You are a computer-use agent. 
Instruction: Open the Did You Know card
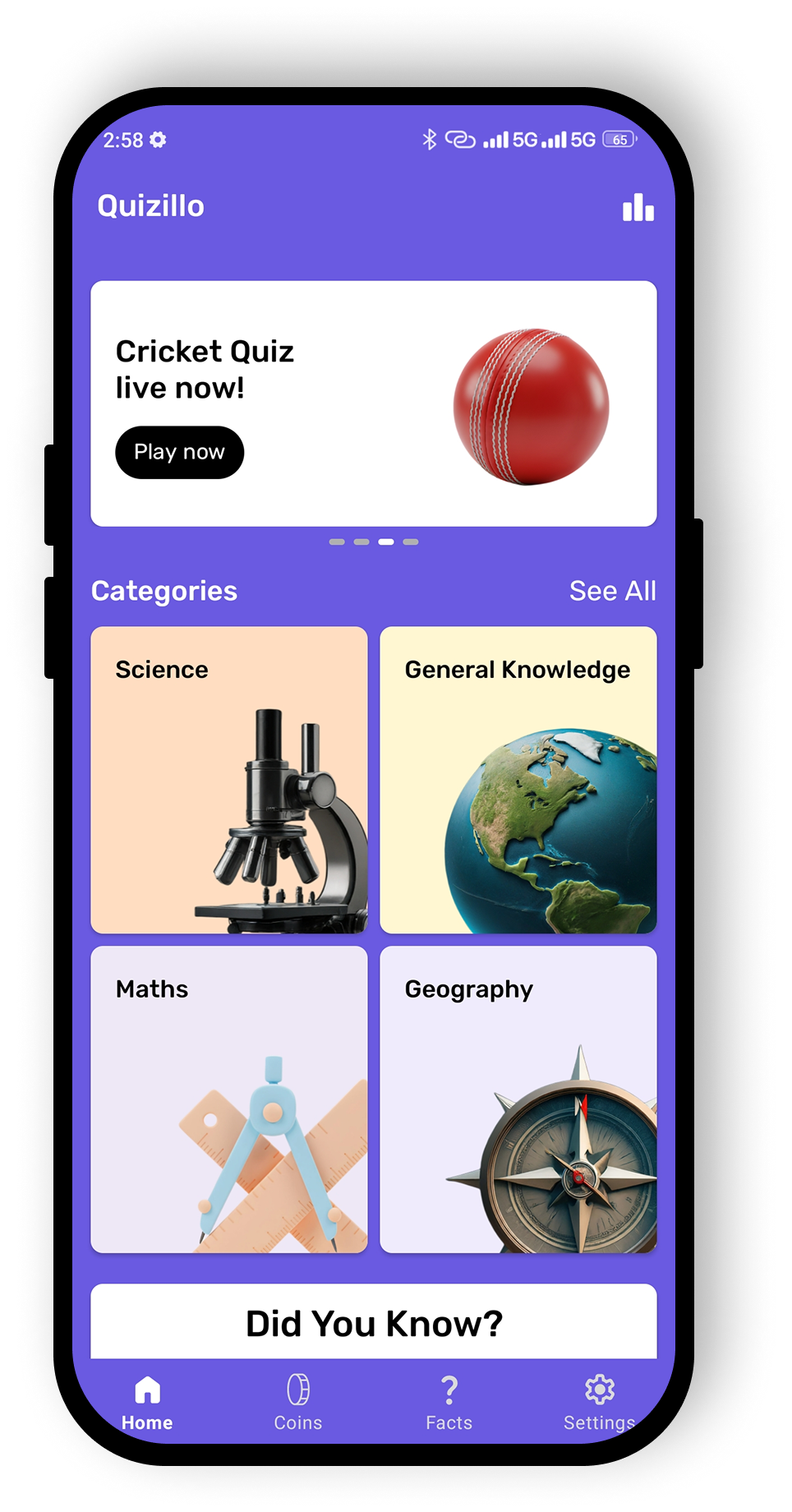click(374, 1322)
